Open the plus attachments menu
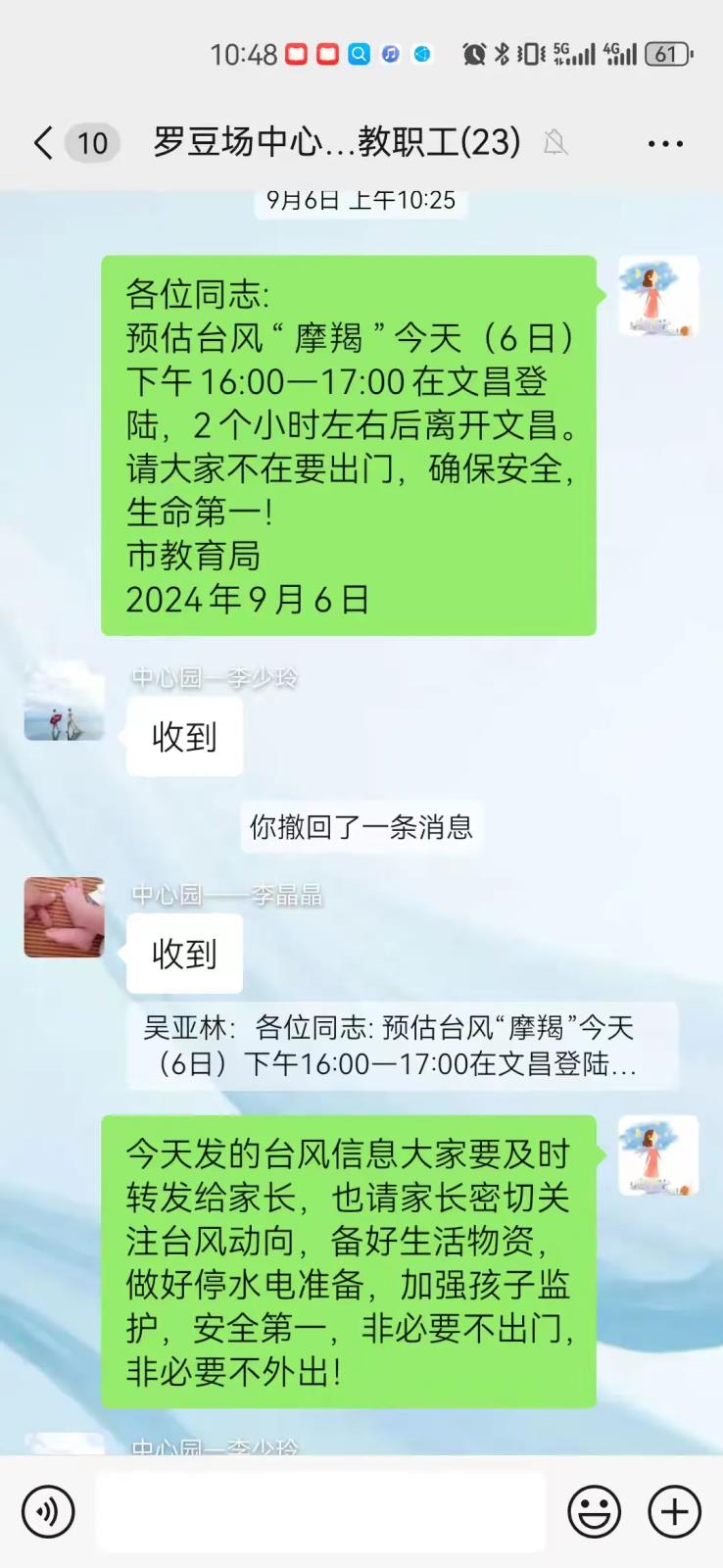This screenshot has width=723, height=1568. click(x=675, y=1510)
